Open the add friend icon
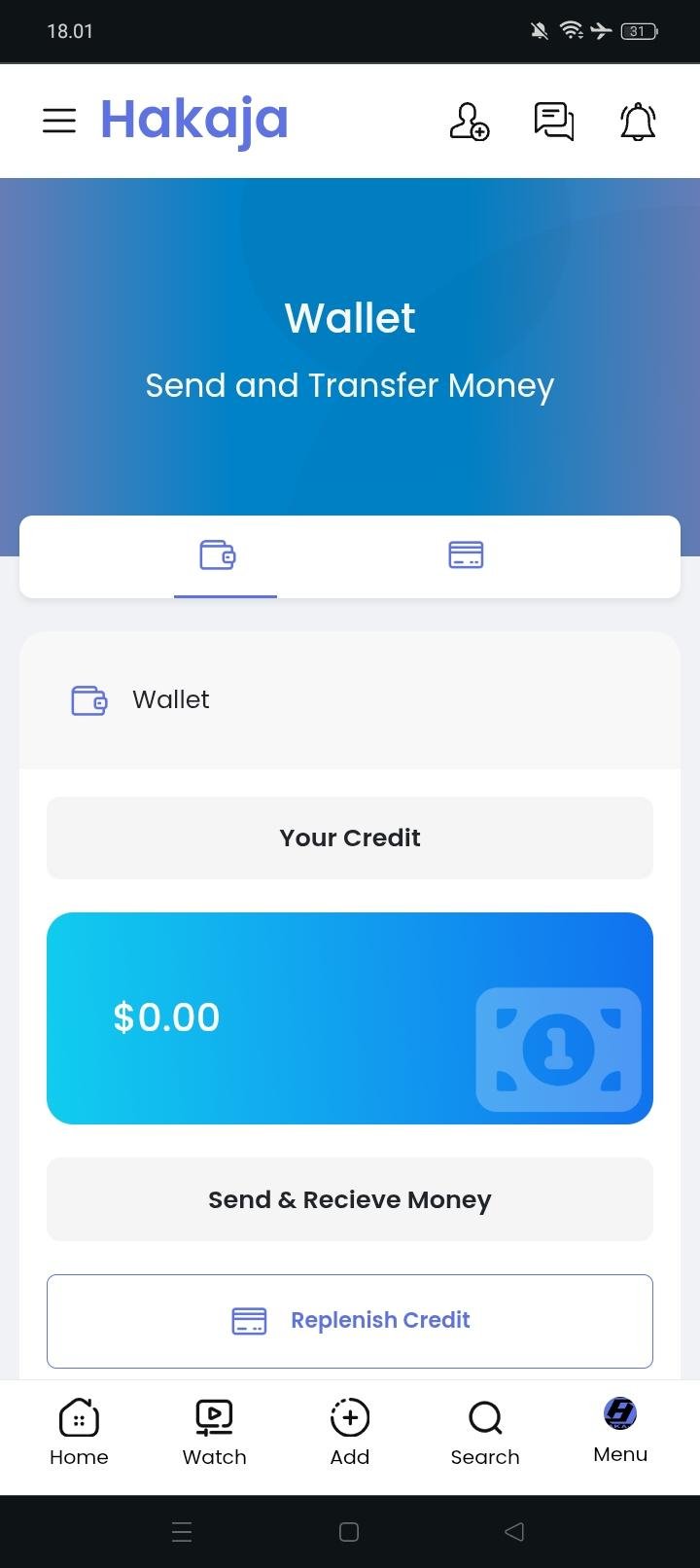700x1568 pixels. click(x=469, y=122)
